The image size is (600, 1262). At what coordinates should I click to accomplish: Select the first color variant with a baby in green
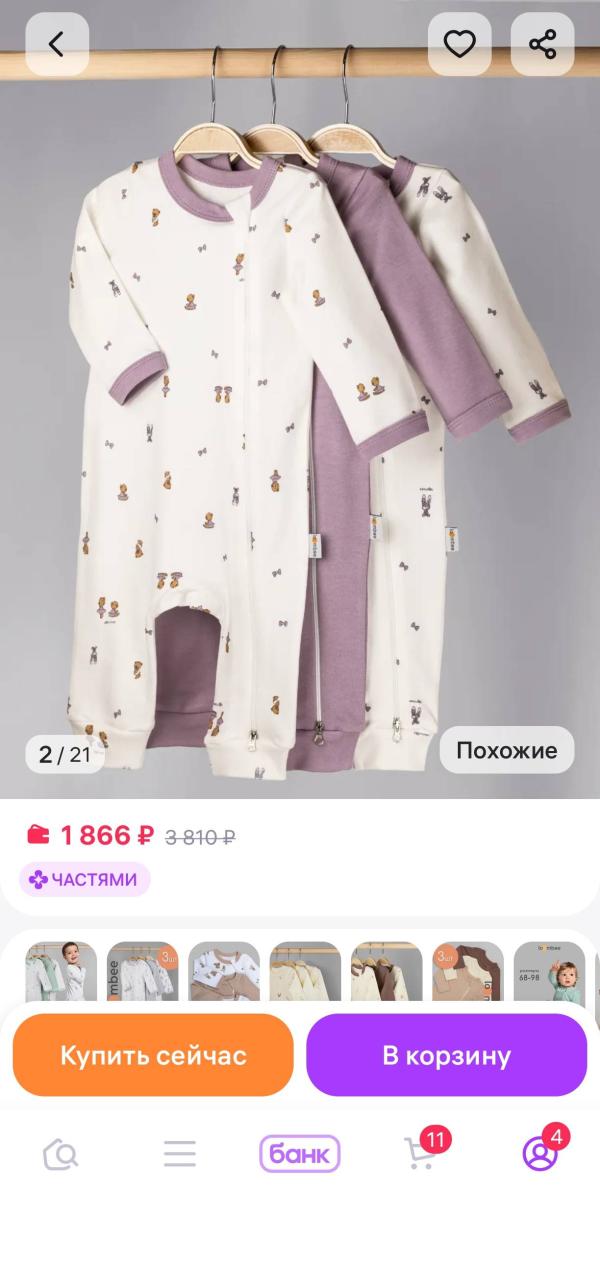[61, 971]
